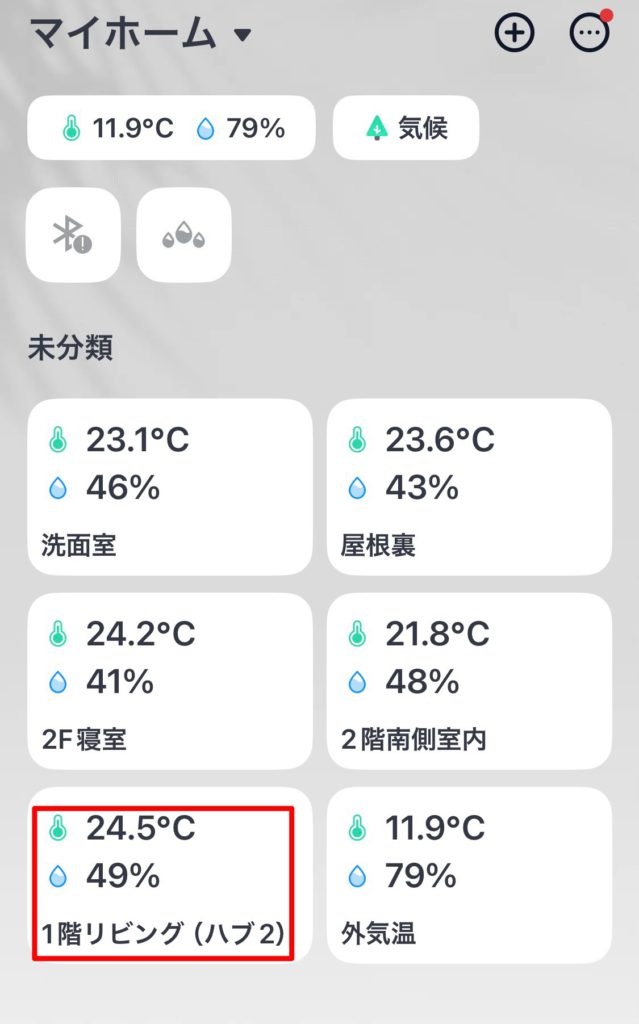Add a new device with the plus icon
This screenshot has width=639, height=1024.
tap(514, 33)
